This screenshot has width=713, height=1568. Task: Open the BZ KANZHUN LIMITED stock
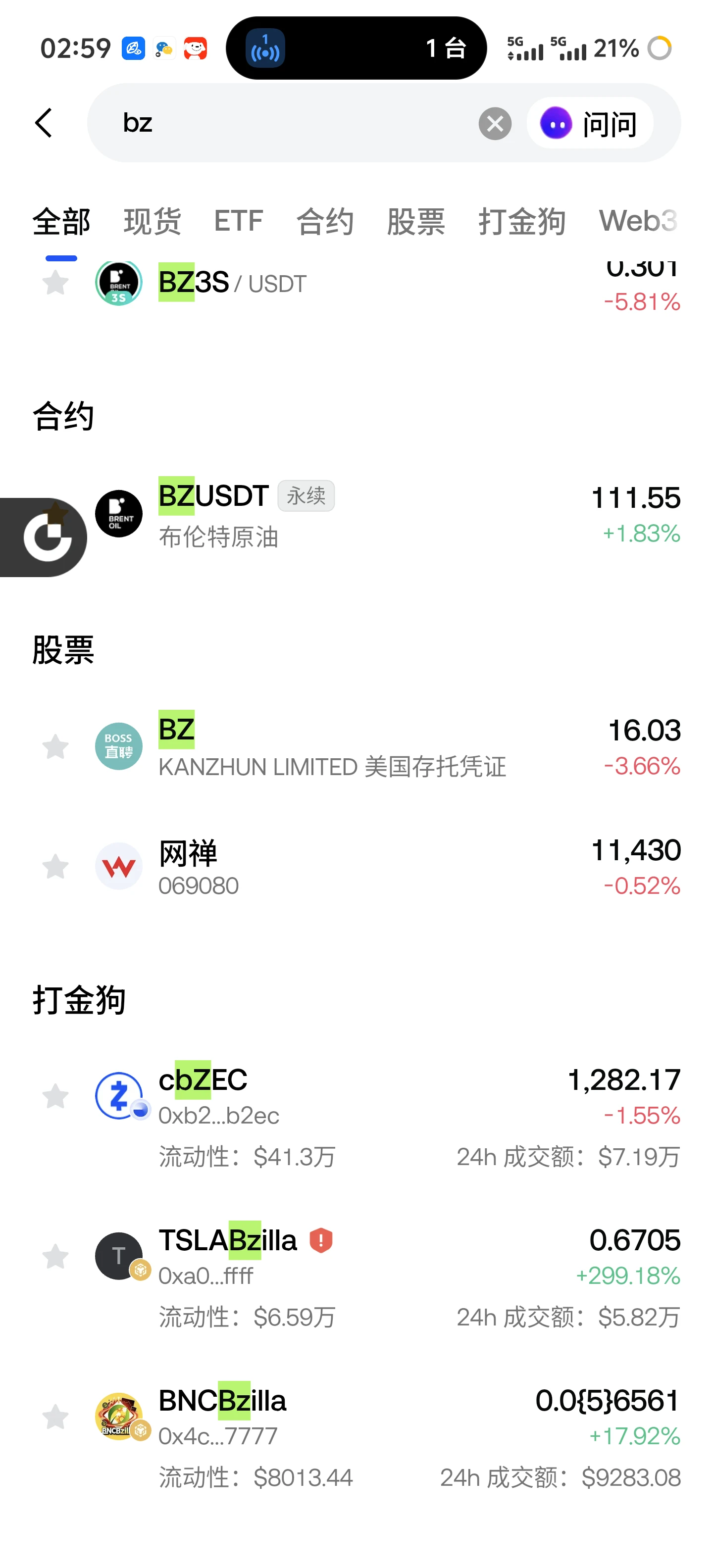356,746
